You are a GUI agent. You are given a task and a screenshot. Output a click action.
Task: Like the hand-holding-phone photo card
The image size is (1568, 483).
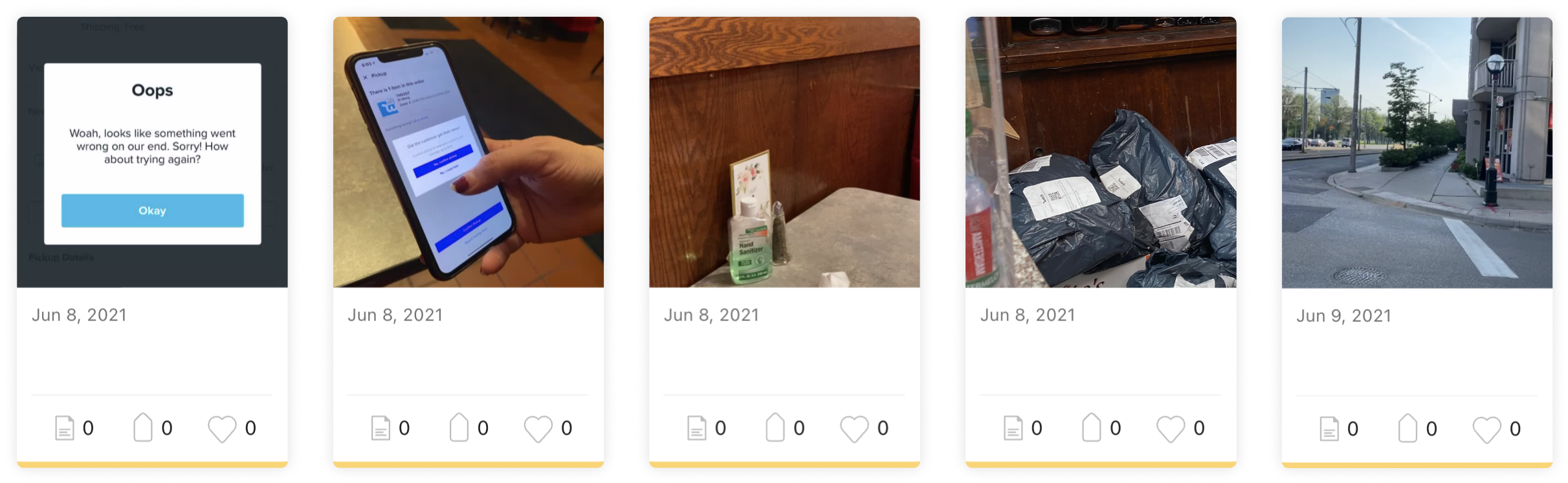[x=538, y=429]
